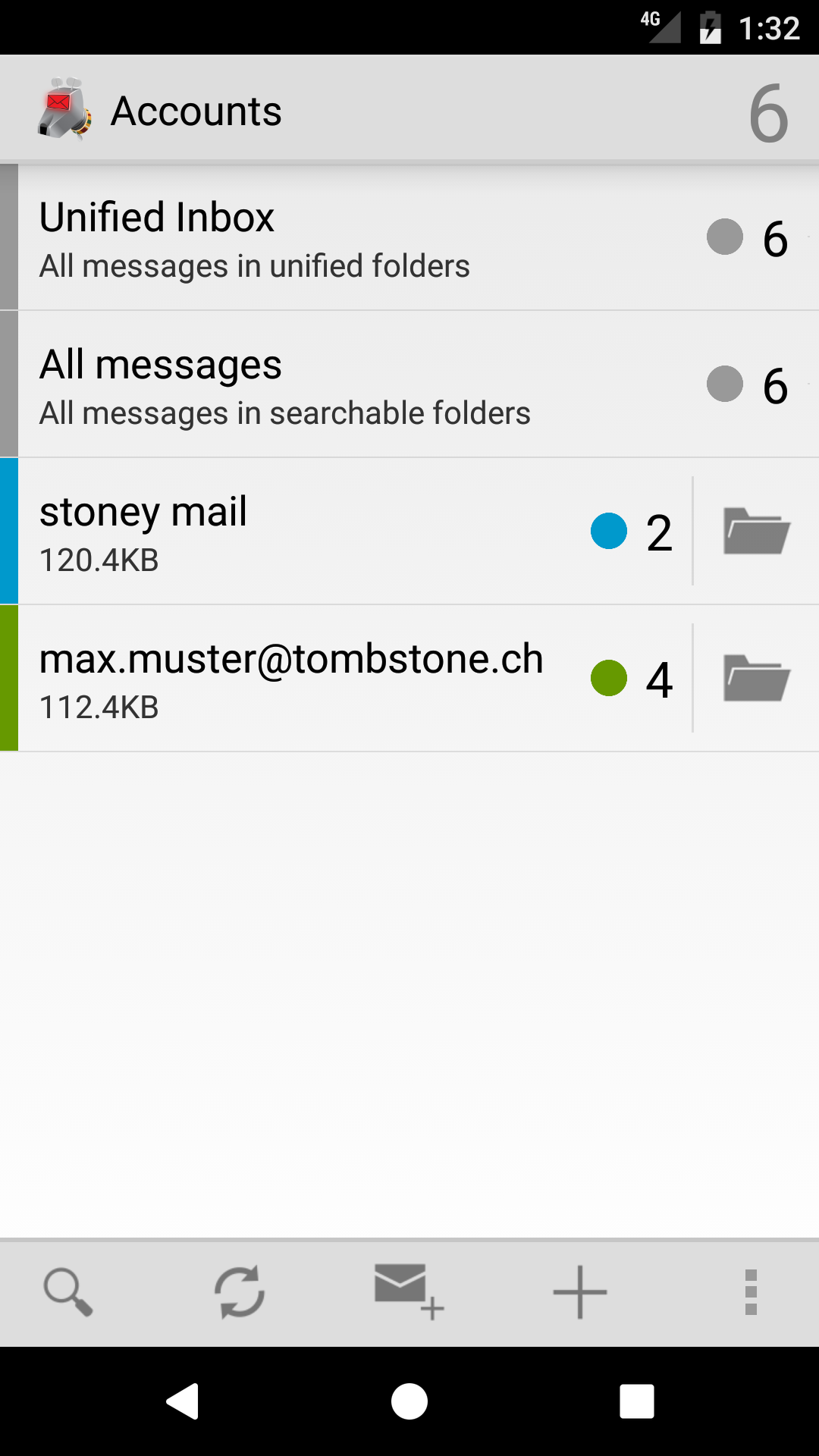
Task: Show folders for max.muster@tombstone.ch
Action: 756,679
